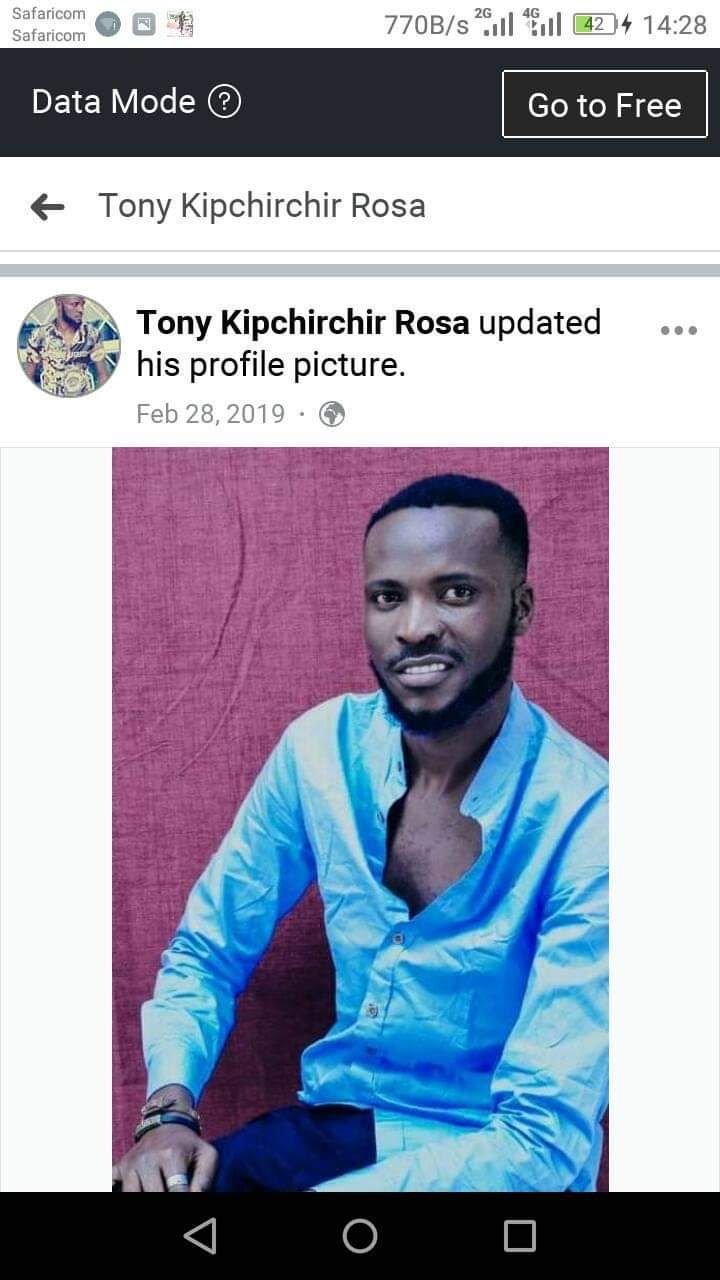Screen dimensions: 720x1280
Task: Open the Tony Kipchirchir Rosa name link
Action: (x=303, y=323)
